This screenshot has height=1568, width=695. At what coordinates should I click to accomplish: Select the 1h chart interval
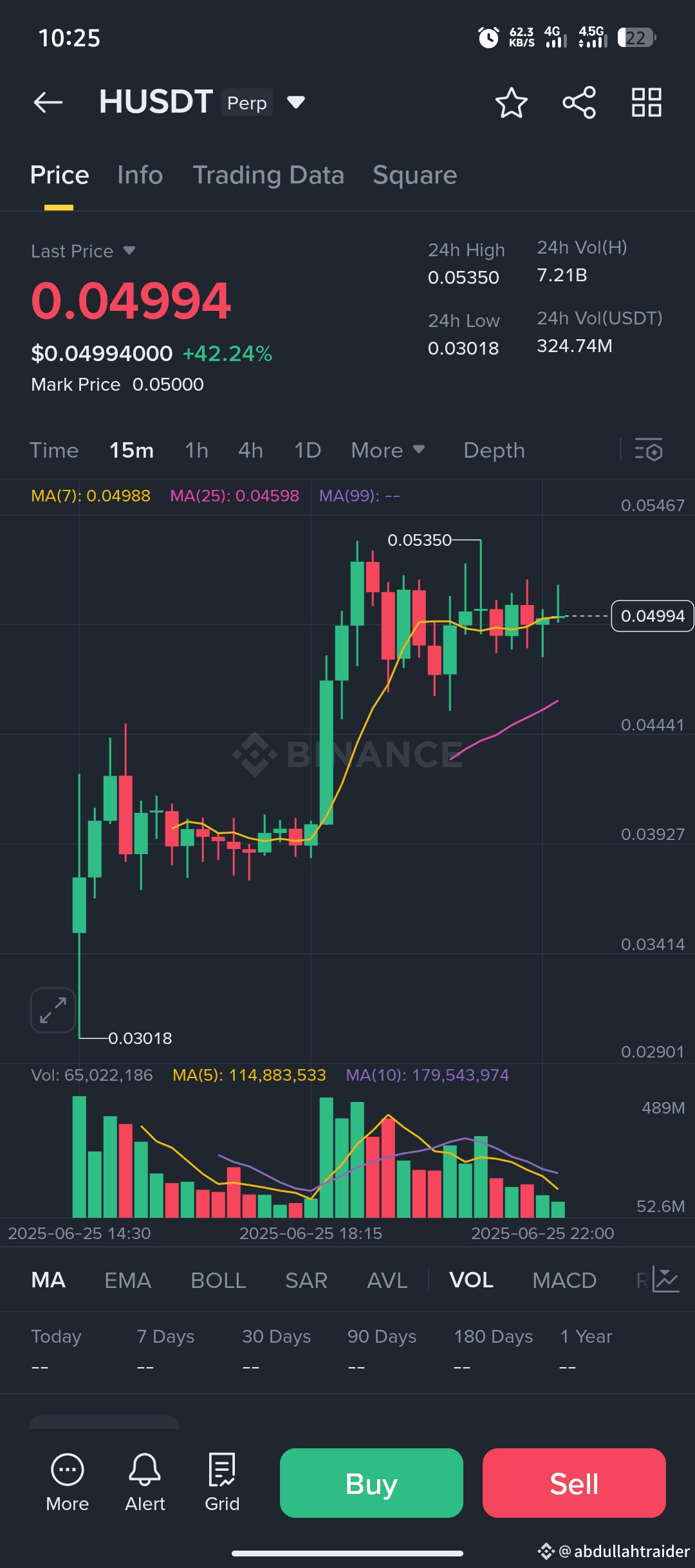pos(197,450)
